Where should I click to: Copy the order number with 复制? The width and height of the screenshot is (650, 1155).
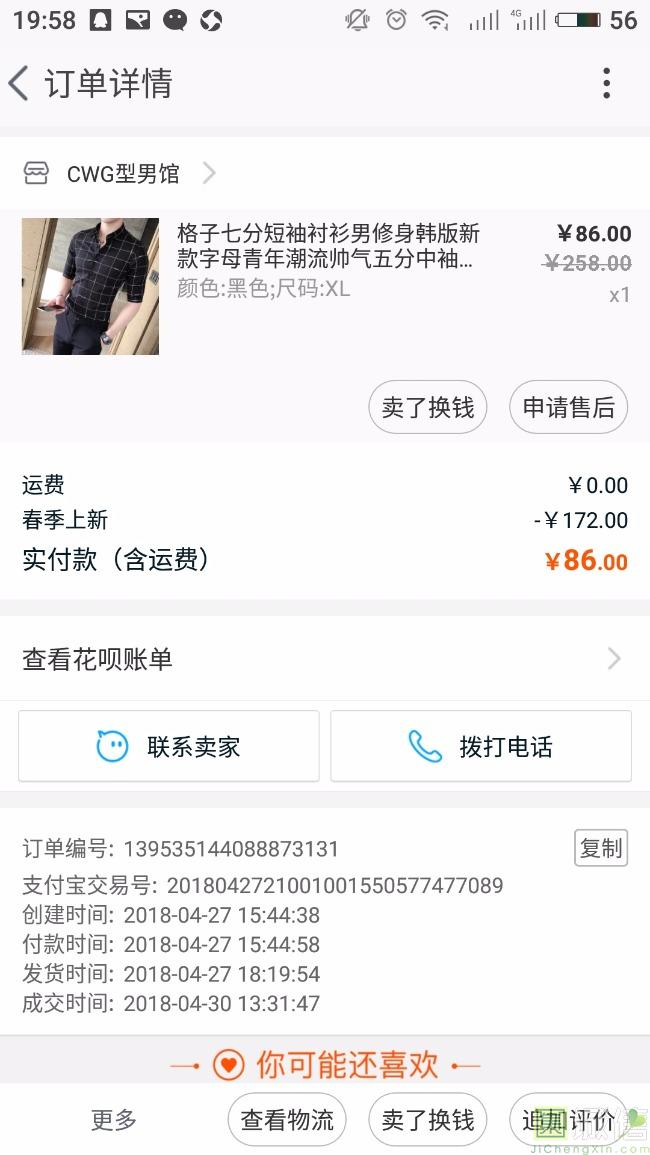(x=601, y=848)
